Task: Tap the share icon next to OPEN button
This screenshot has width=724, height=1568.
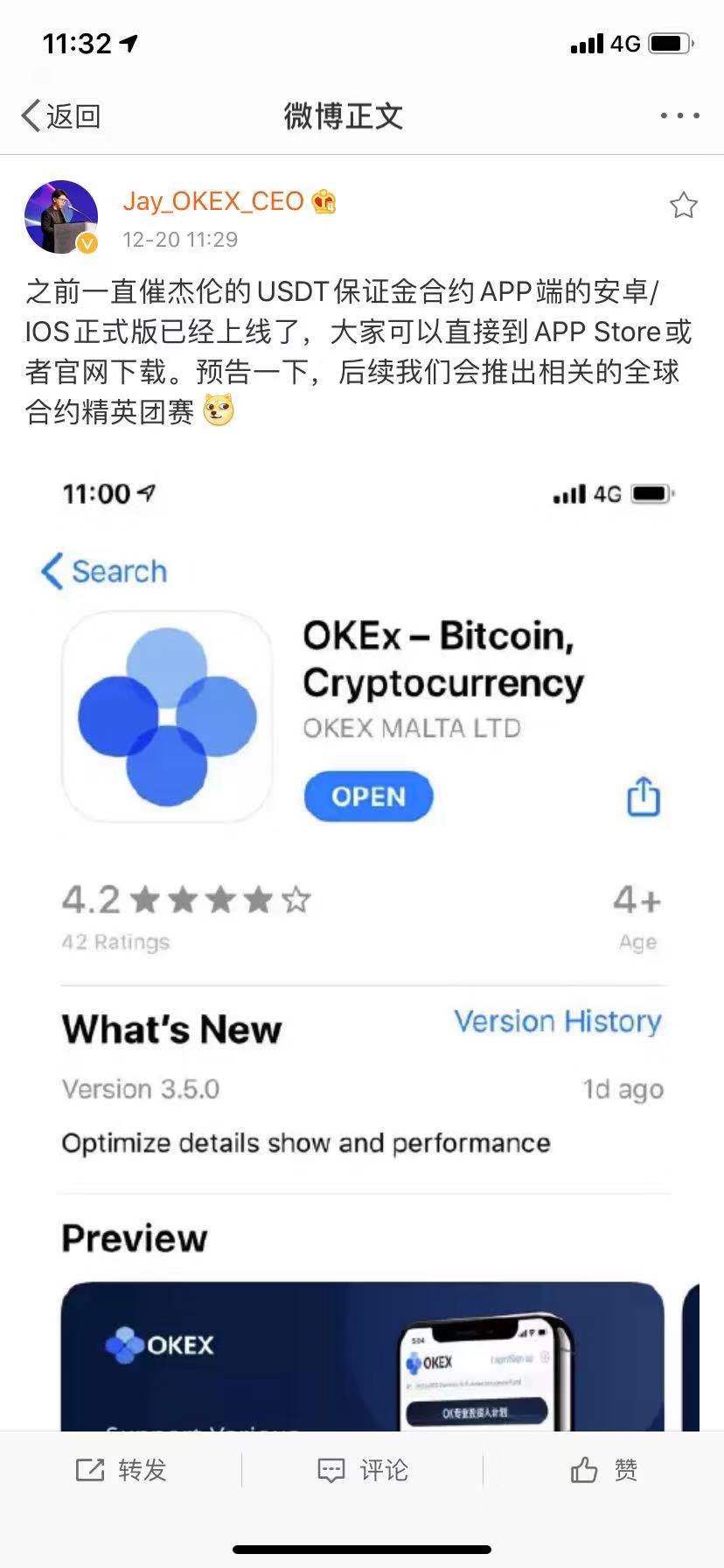Action: pyautogui.click(x=643, y=796)
